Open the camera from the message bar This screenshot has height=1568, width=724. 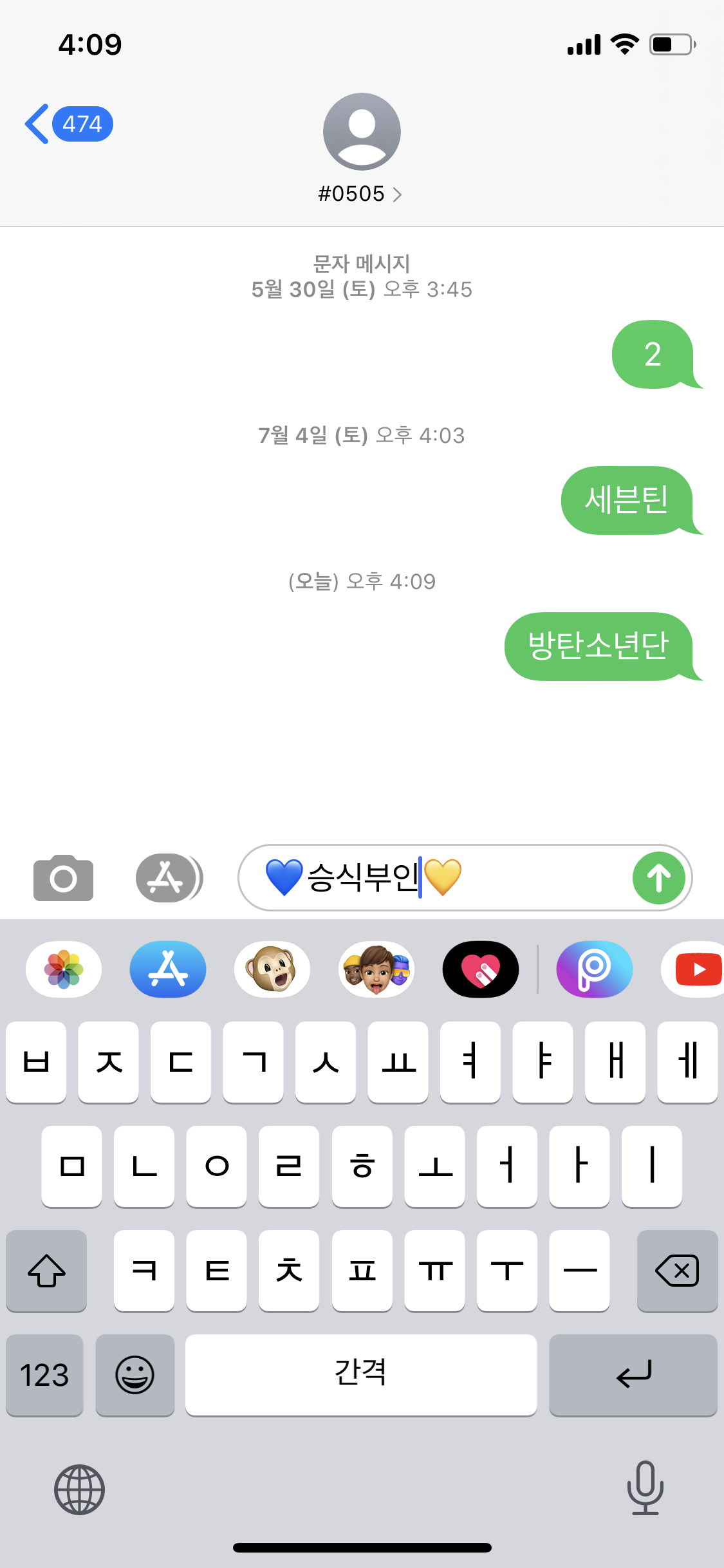pos(63,877)
